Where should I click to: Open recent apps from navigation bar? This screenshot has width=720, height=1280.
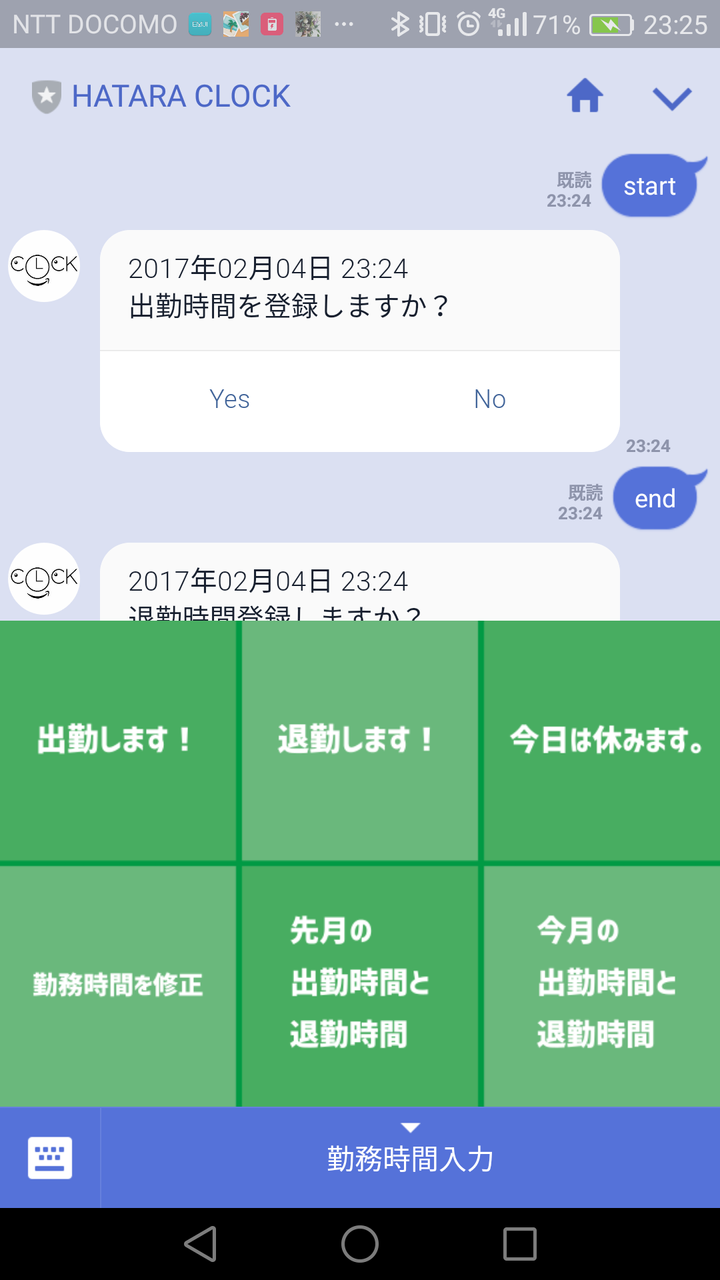[519, 1244]
